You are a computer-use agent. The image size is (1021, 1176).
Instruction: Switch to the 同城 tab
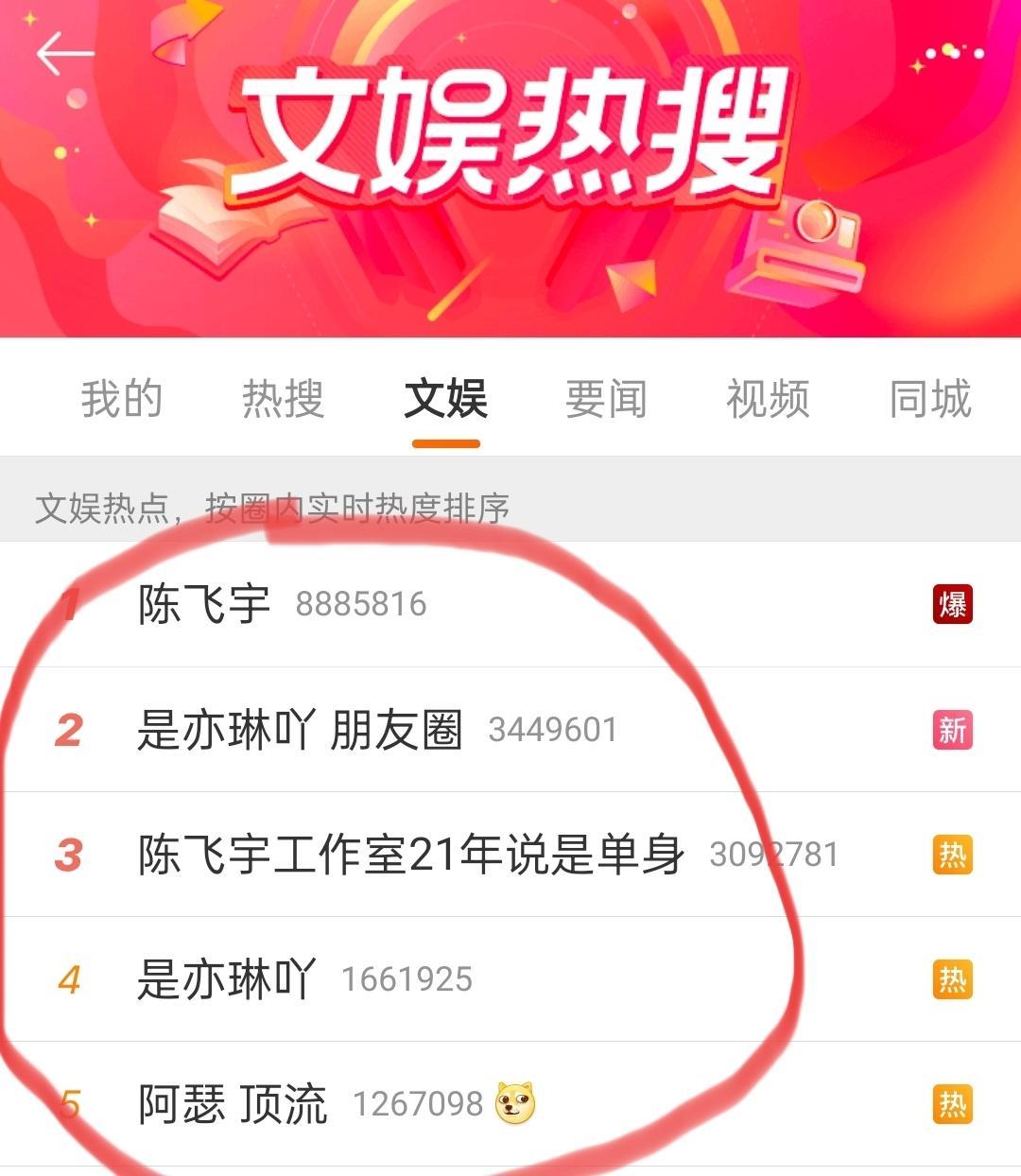pos(929,398)
